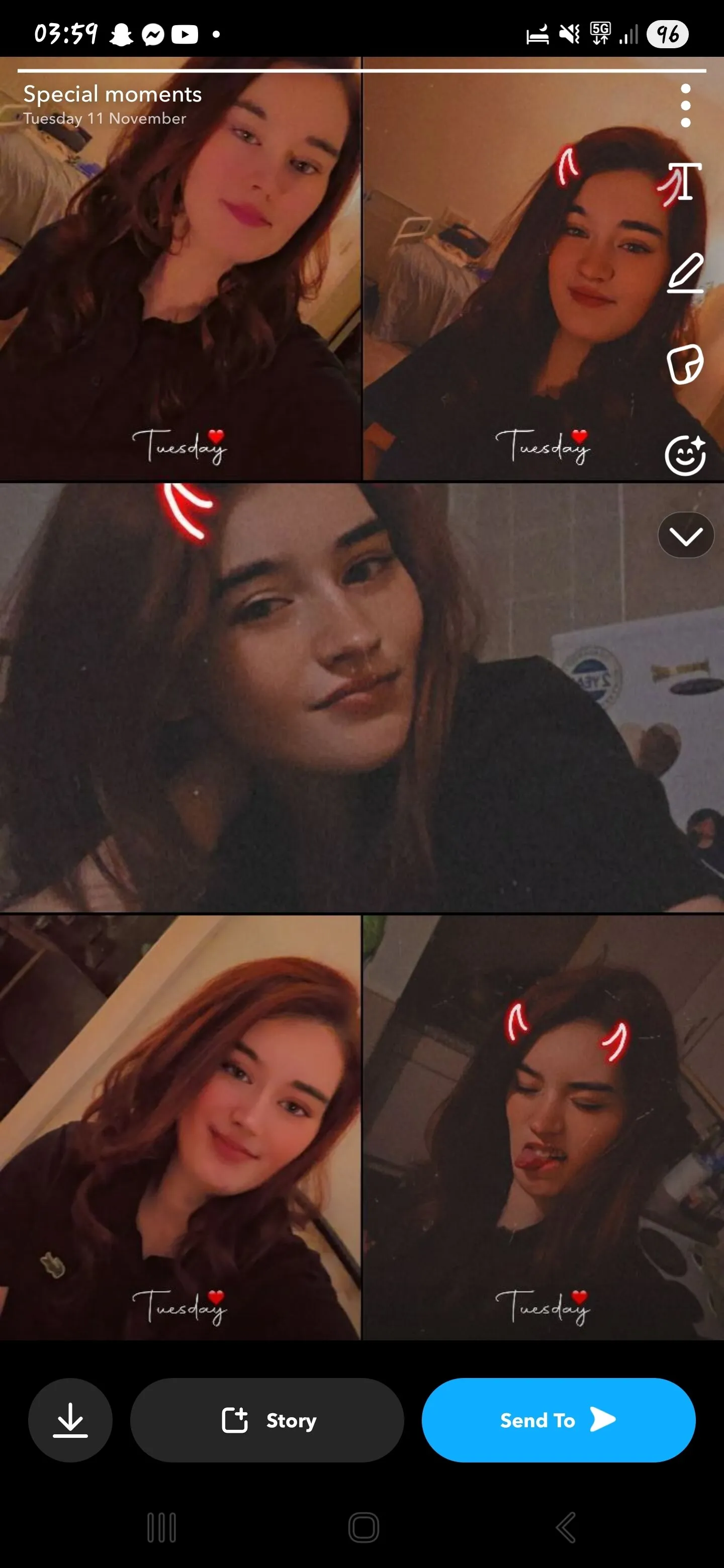Post this snap to Story
Image resolution: width=724 pixels, height=1568 pixels.
click(x=266, y=1420)
